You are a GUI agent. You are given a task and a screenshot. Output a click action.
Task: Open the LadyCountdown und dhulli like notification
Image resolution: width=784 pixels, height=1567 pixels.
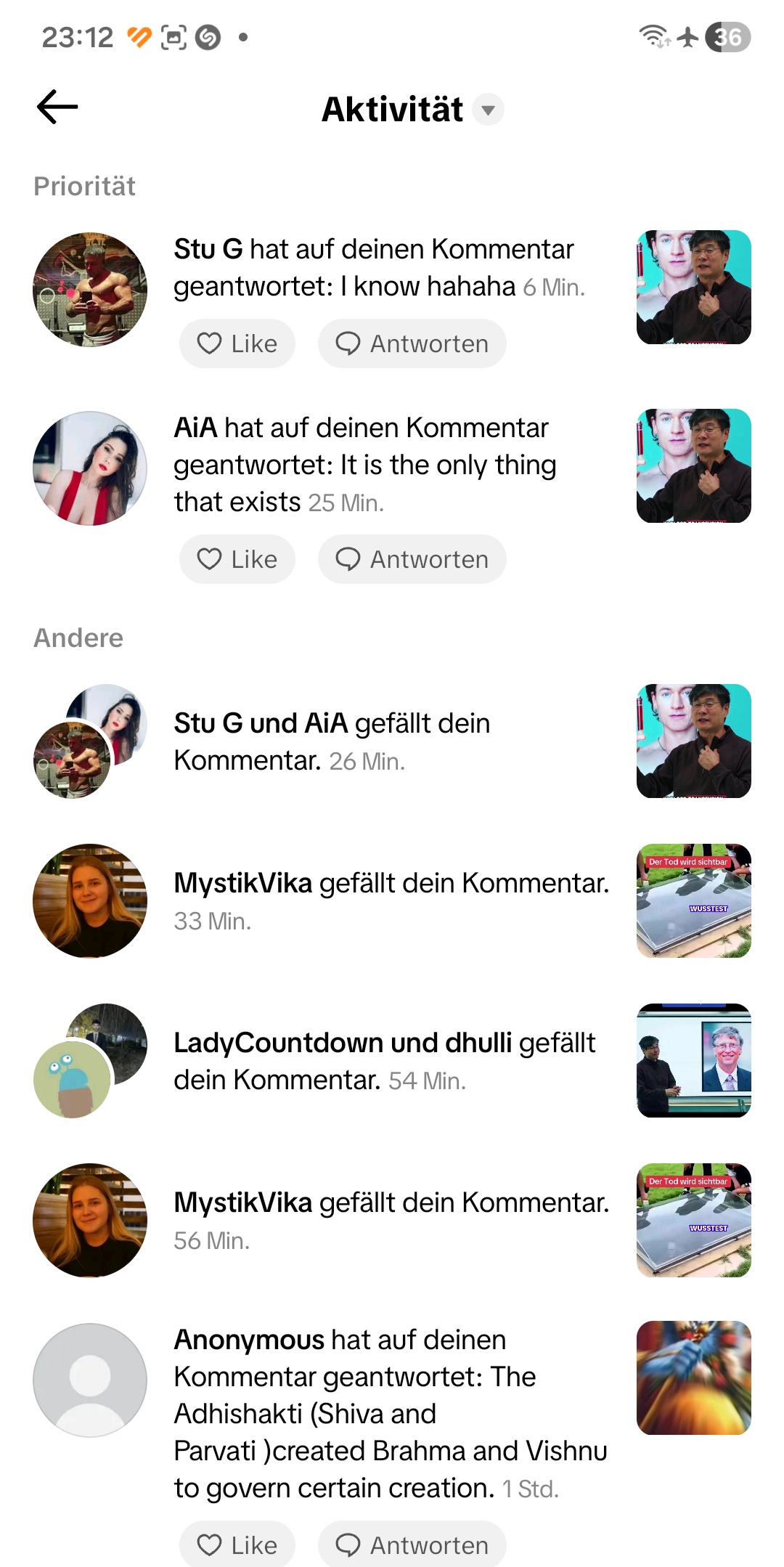[x=384, y=1061]
